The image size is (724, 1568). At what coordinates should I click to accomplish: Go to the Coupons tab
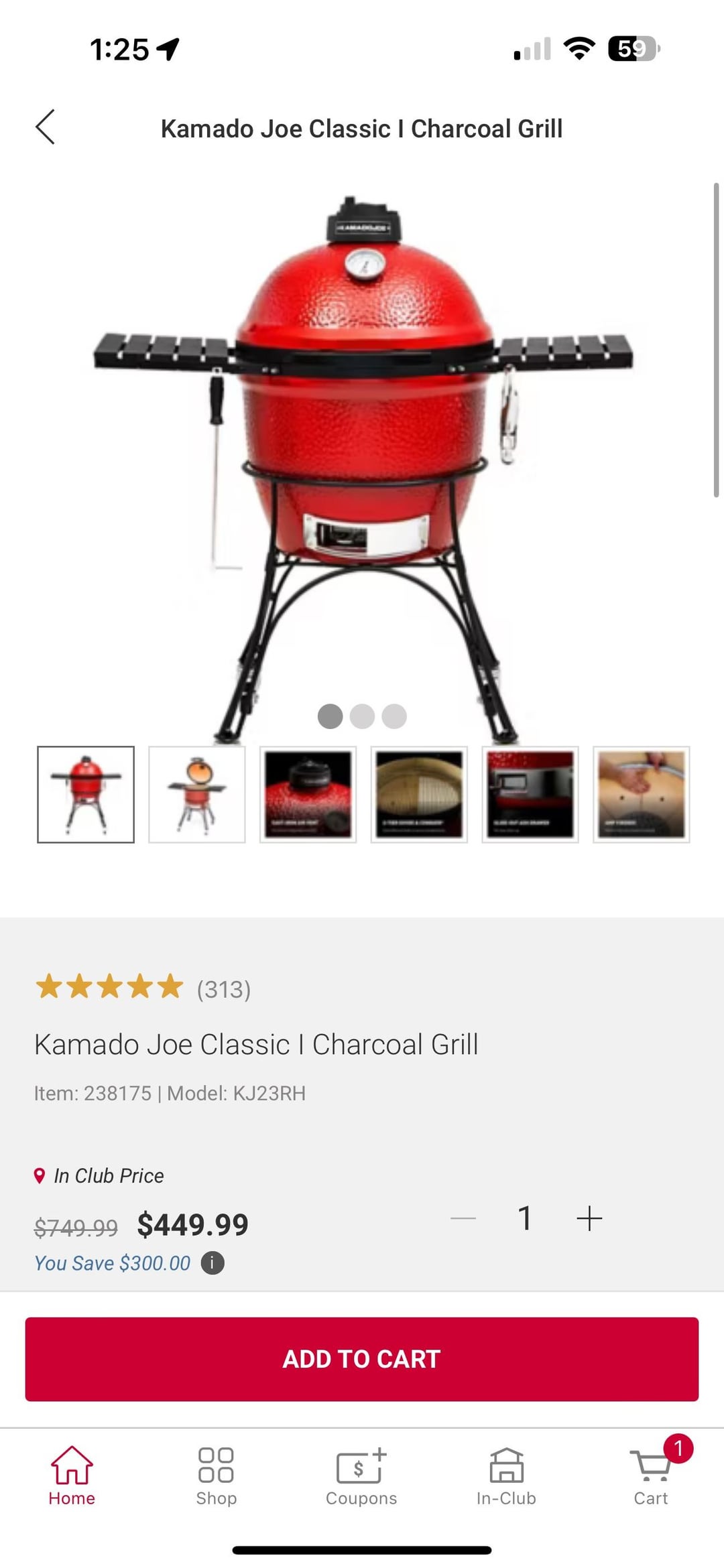click(361, 1476)
